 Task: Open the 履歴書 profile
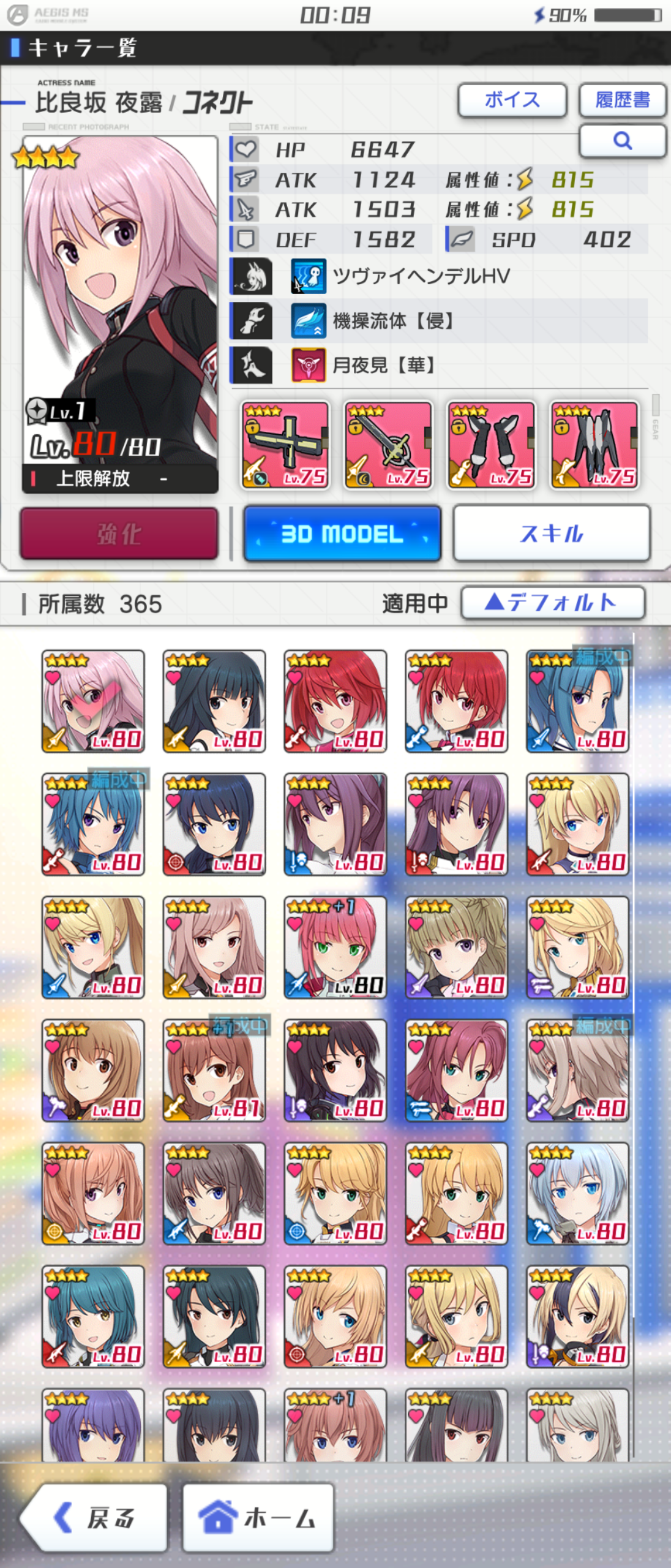click(x=622, y=100)
